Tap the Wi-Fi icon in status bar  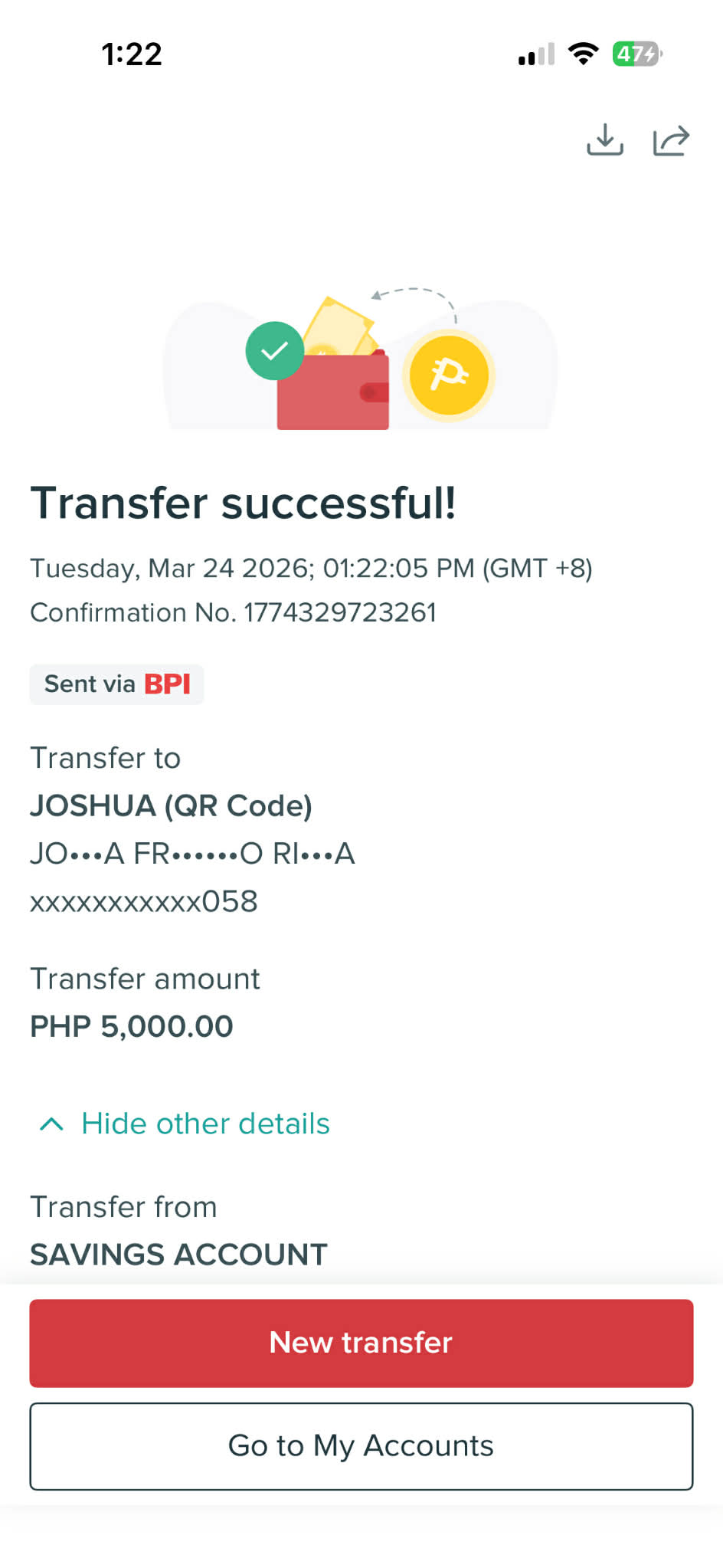(582, 54)
